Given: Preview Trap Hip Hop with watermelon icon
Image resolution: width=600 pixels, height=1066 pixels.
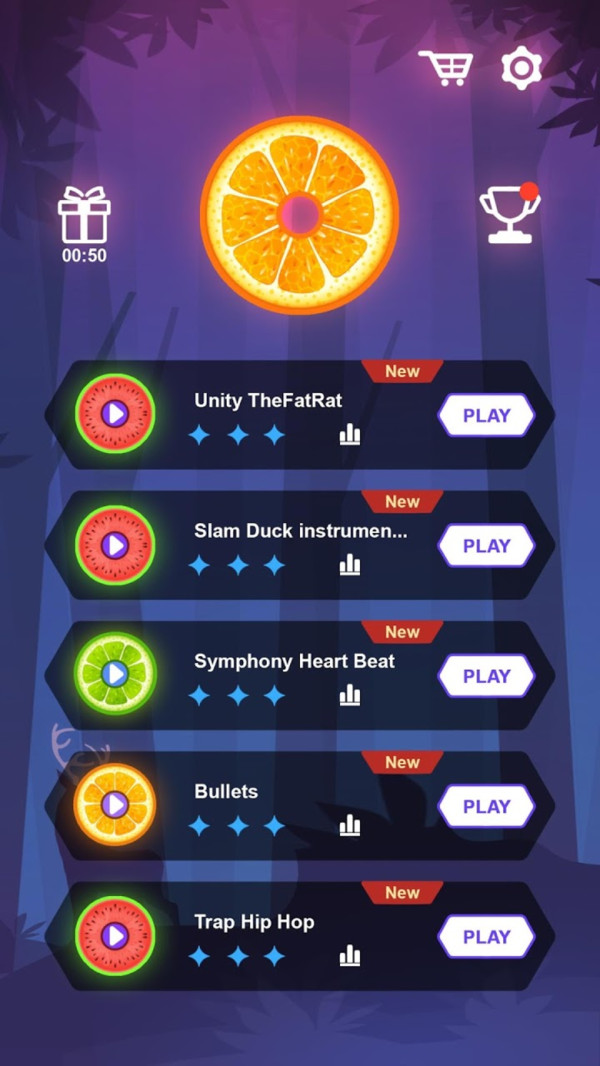Looking at the screenshot, I should click(x=115, y=935).
